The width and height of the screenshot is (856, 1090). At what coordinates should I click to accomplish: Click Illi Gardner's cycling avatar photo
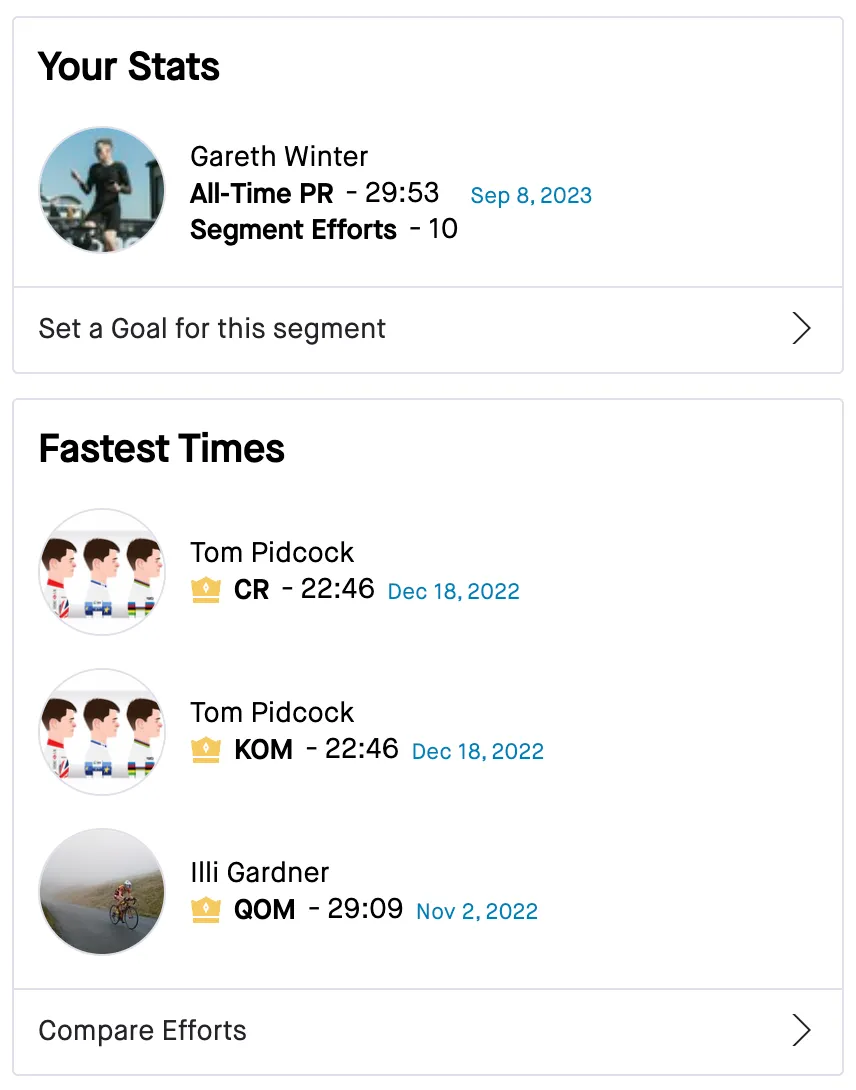click(101, 891)
